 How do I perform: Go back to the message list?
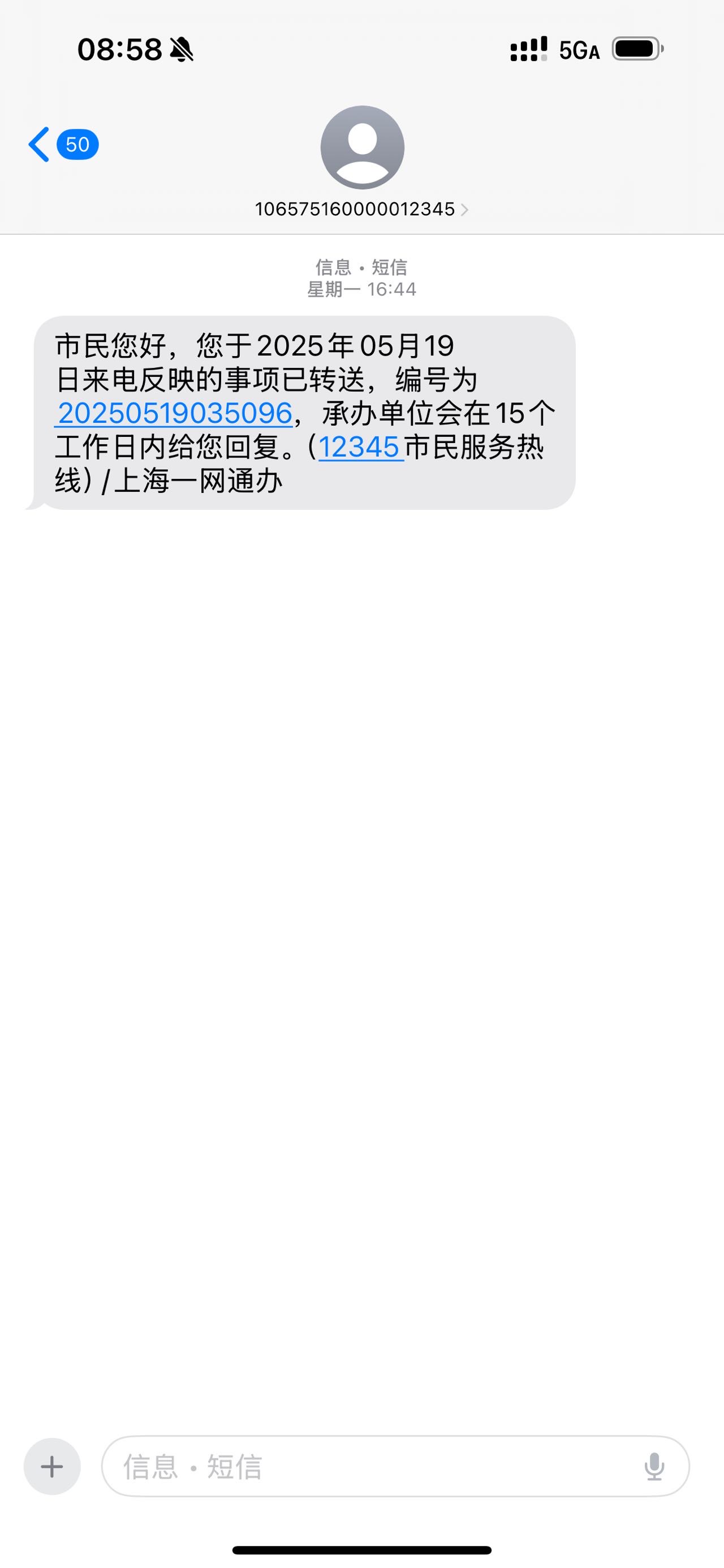[62, 145]
